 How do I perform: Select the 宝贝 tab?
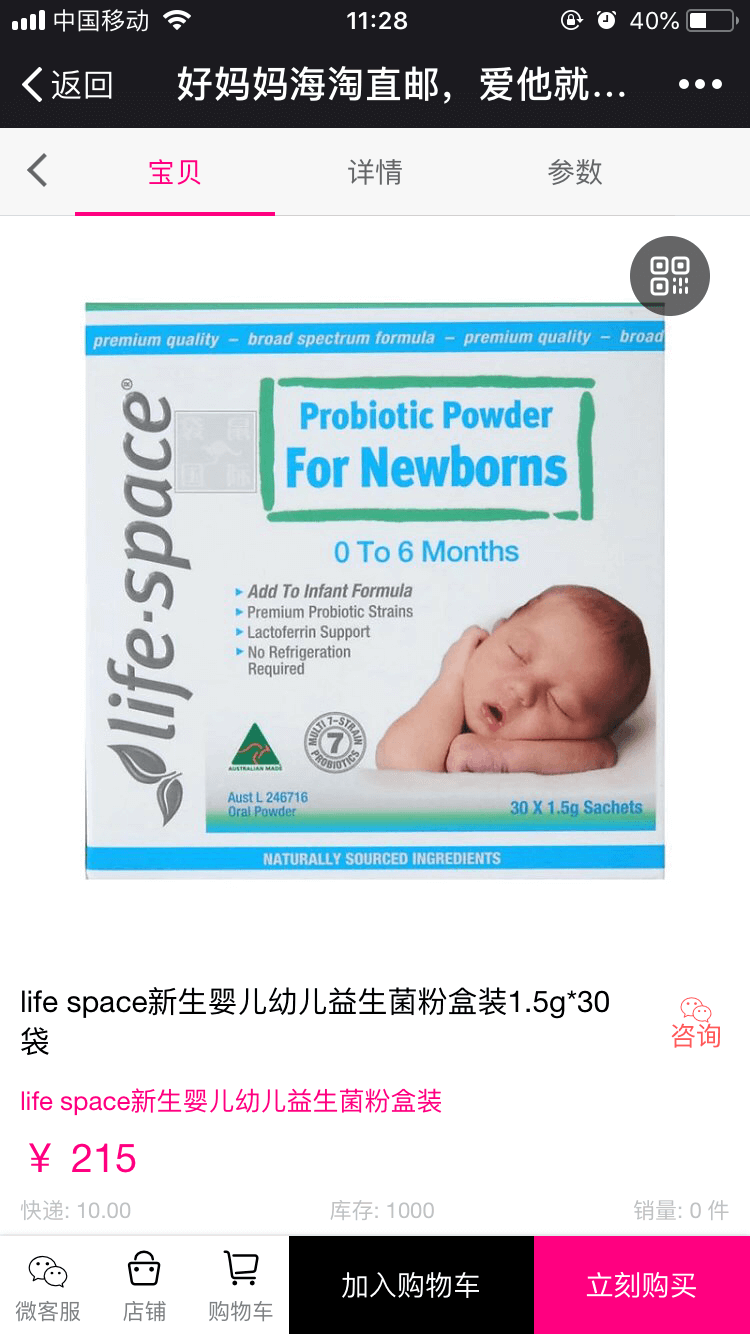(x=175, y=172)
